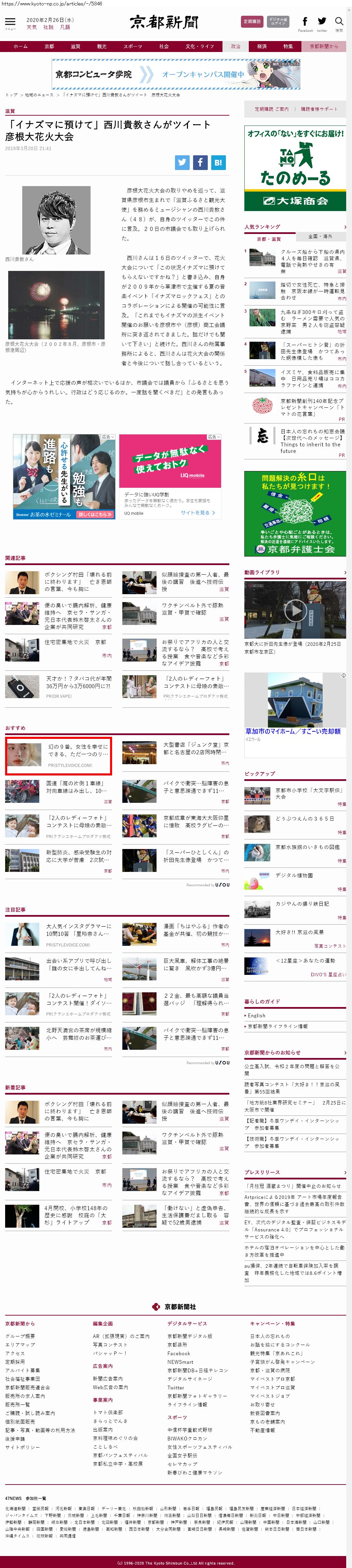Share the article on Facebook
The height and width of the screenshot is (1568, 352).
200,162
